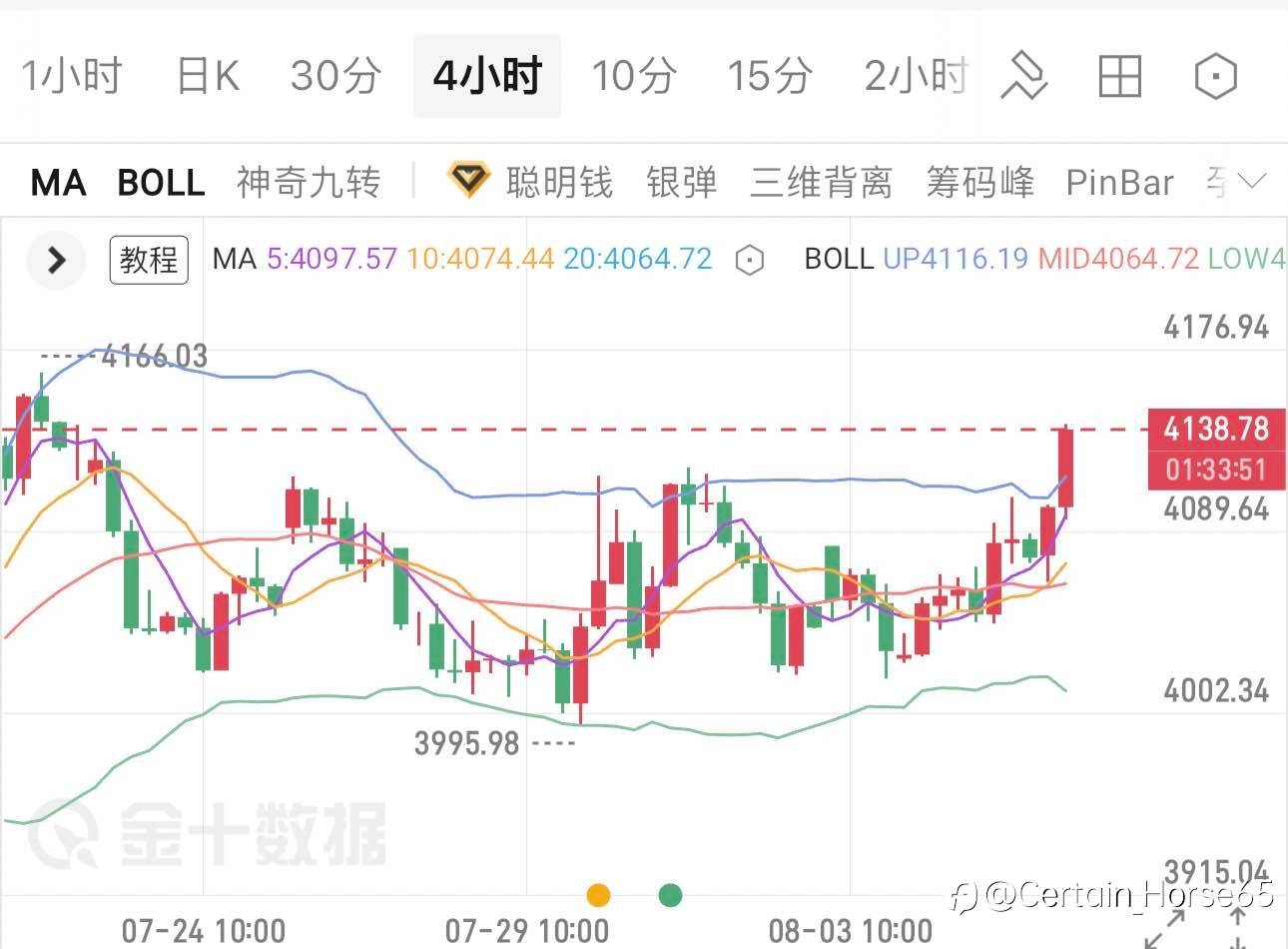Viewport: 1288px width, 949px height.
Task: Open the grid layout icon
Action: pyautogui.click(x=1119, y=76)
